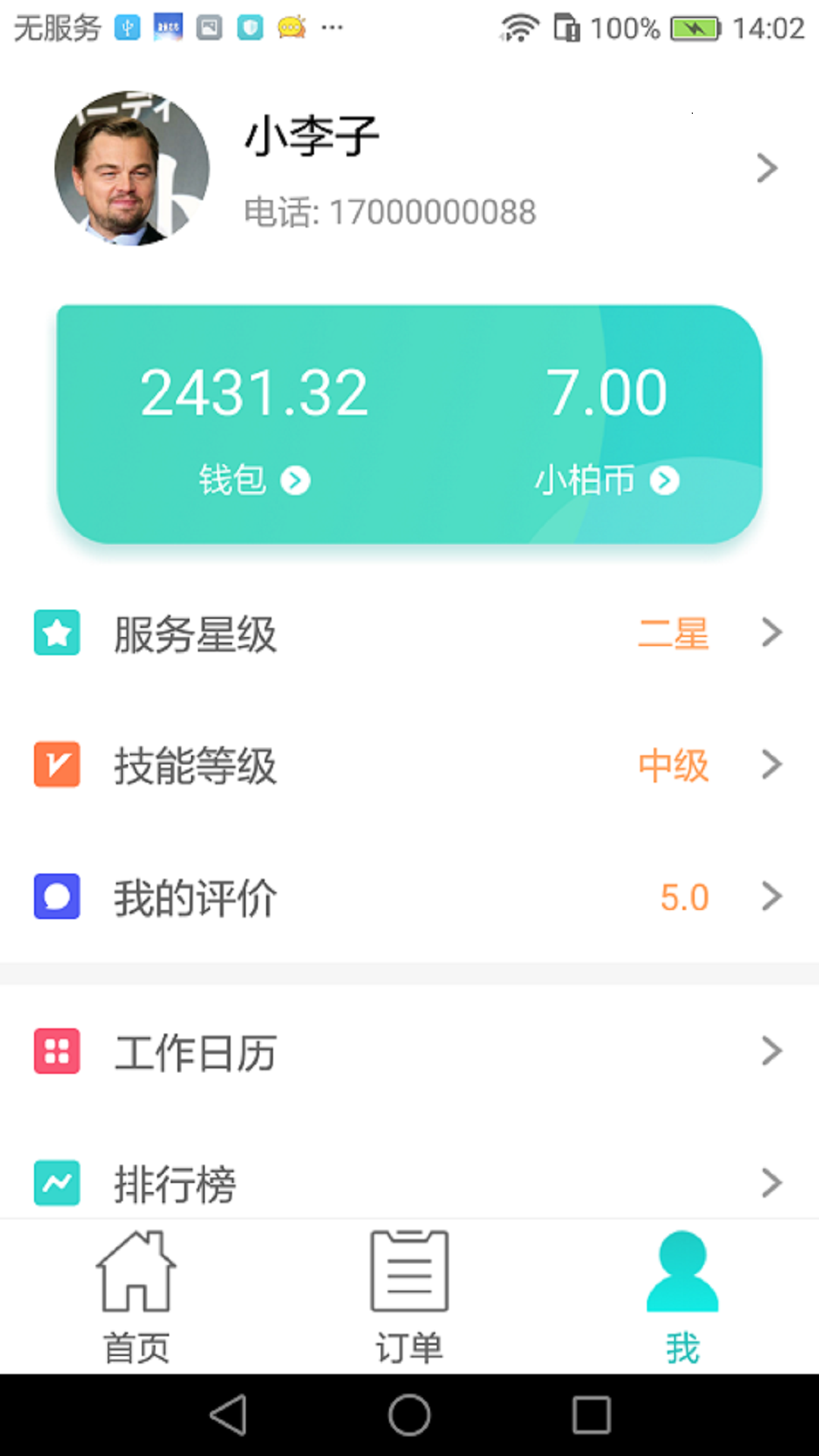The height and width of the screenshot is (1456, 819).
Task: Open the 技能等级 row
Action: click(x=409, y=765)
